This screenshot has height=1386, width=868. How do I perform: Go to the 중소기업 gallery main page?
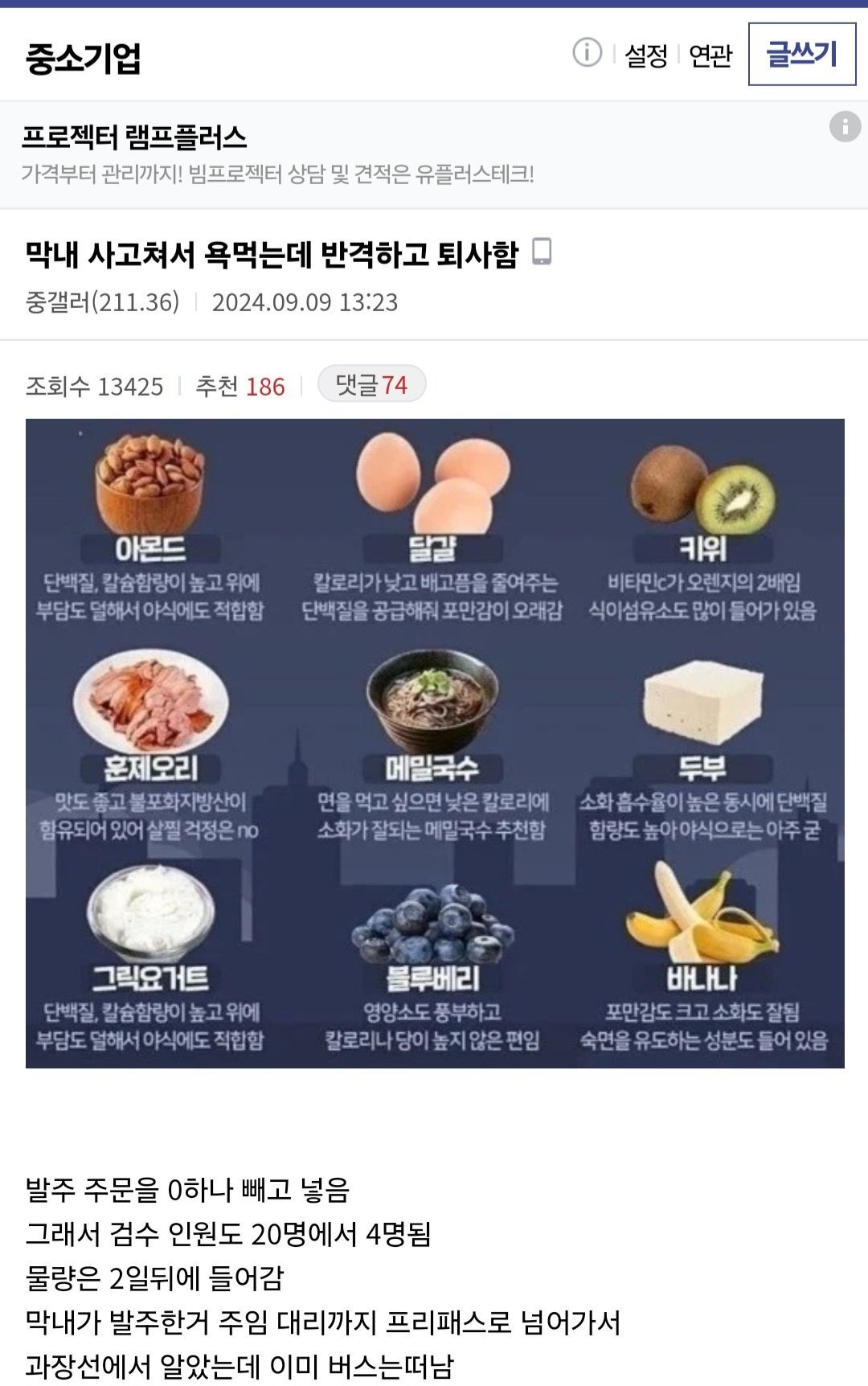84,58
